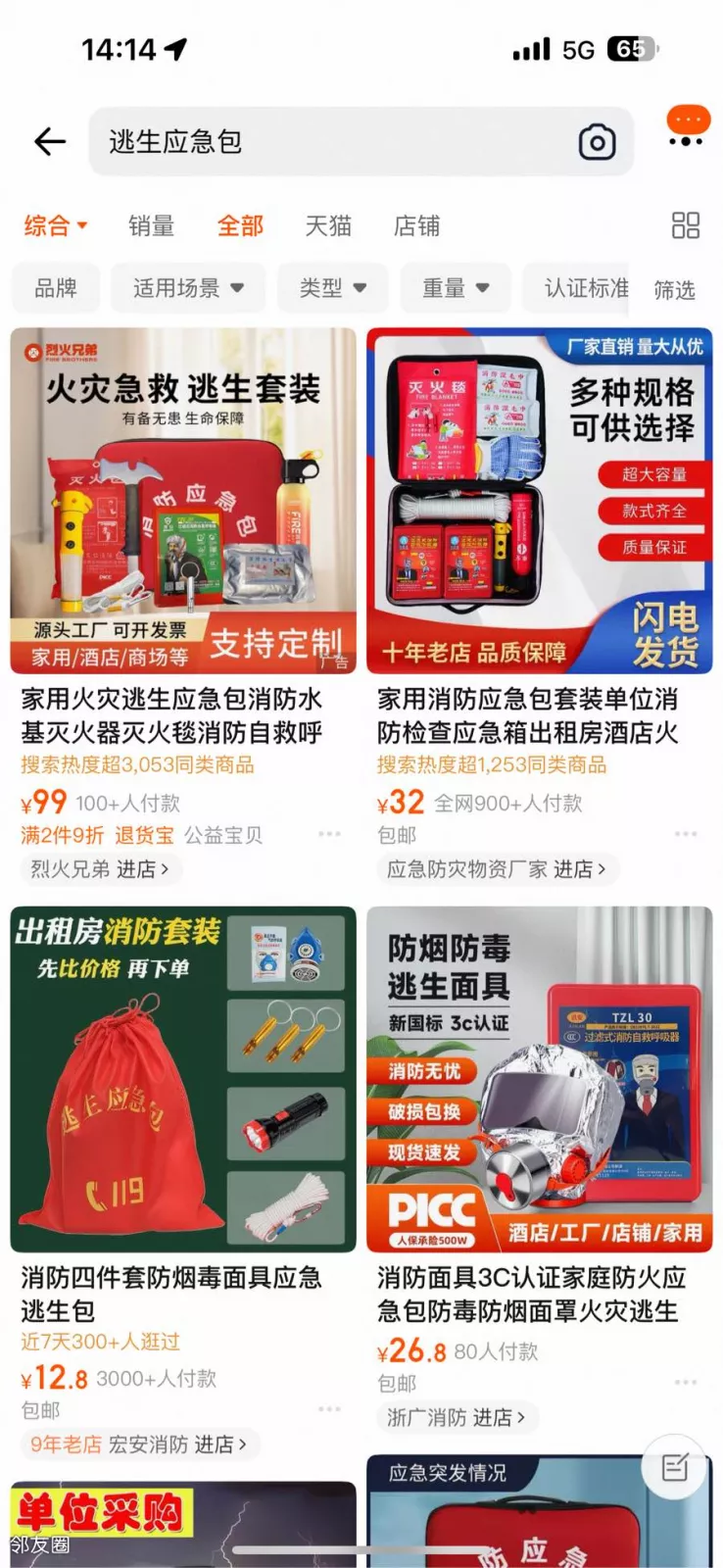This screenshot has width=723, height=1568.
Task: Go back using the arrow icon
Action: tap(50, 142)
